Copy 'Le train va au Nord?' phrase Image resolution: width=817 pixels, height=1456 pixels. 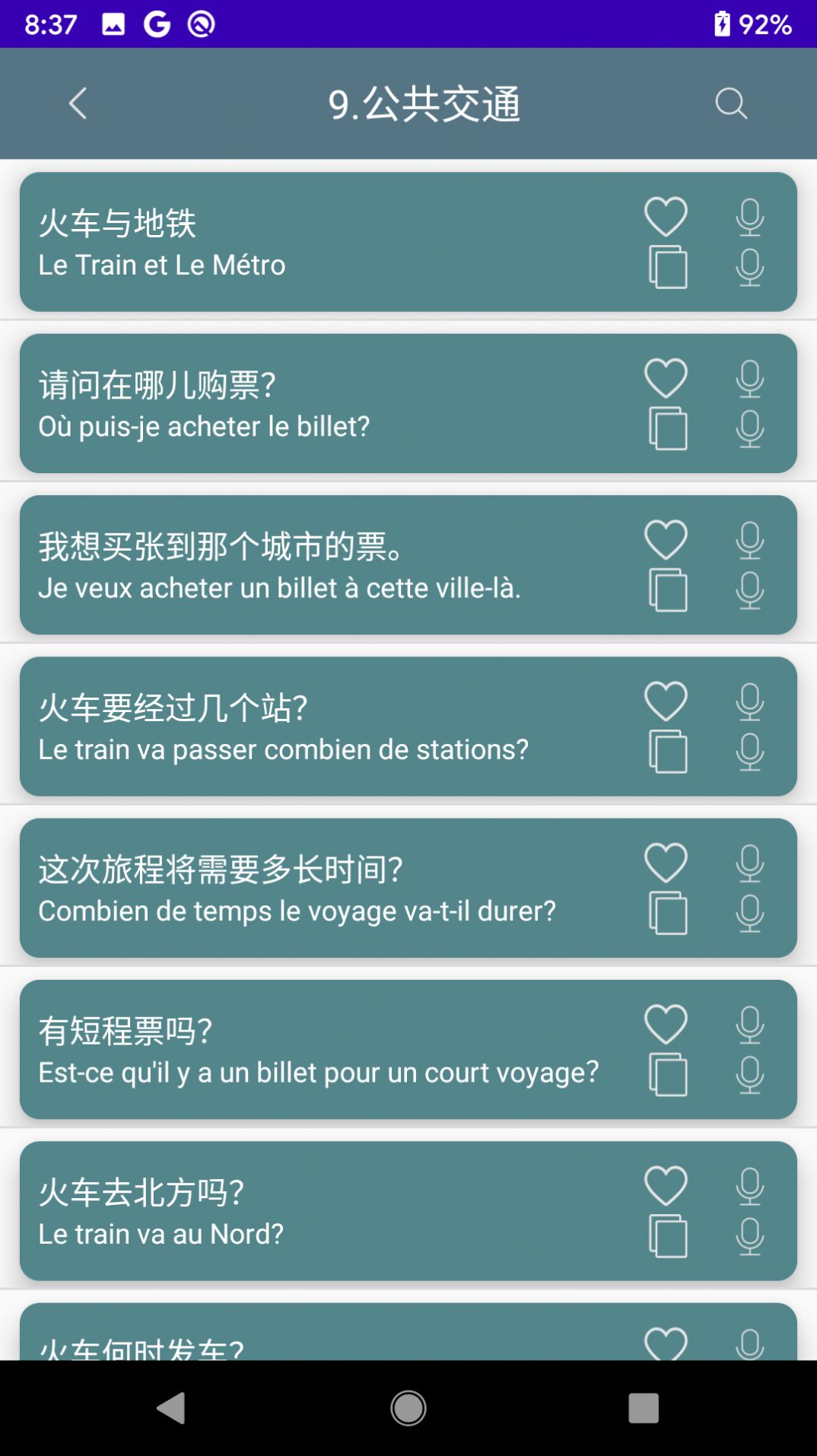click(x=668, y=1235)
